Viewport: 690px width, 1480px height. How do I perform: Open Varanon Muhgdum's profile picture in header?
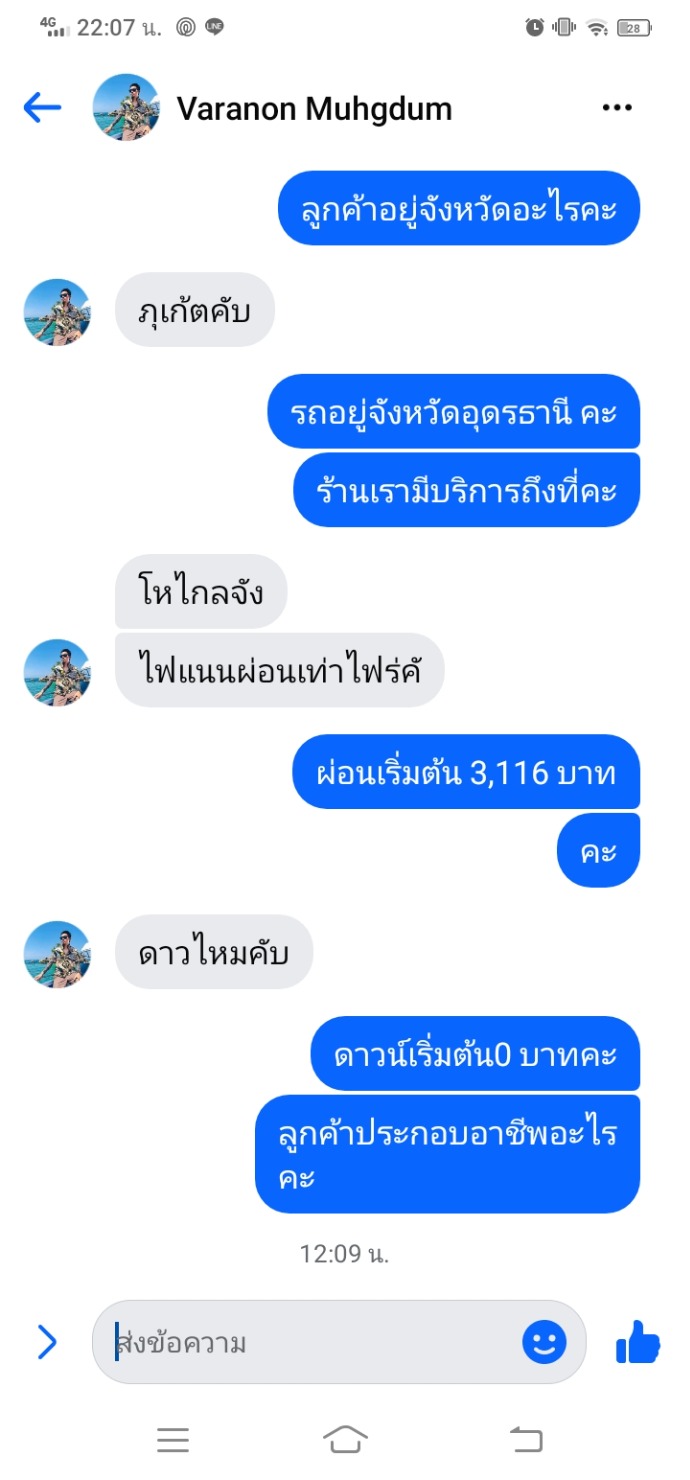click(126, 108)
